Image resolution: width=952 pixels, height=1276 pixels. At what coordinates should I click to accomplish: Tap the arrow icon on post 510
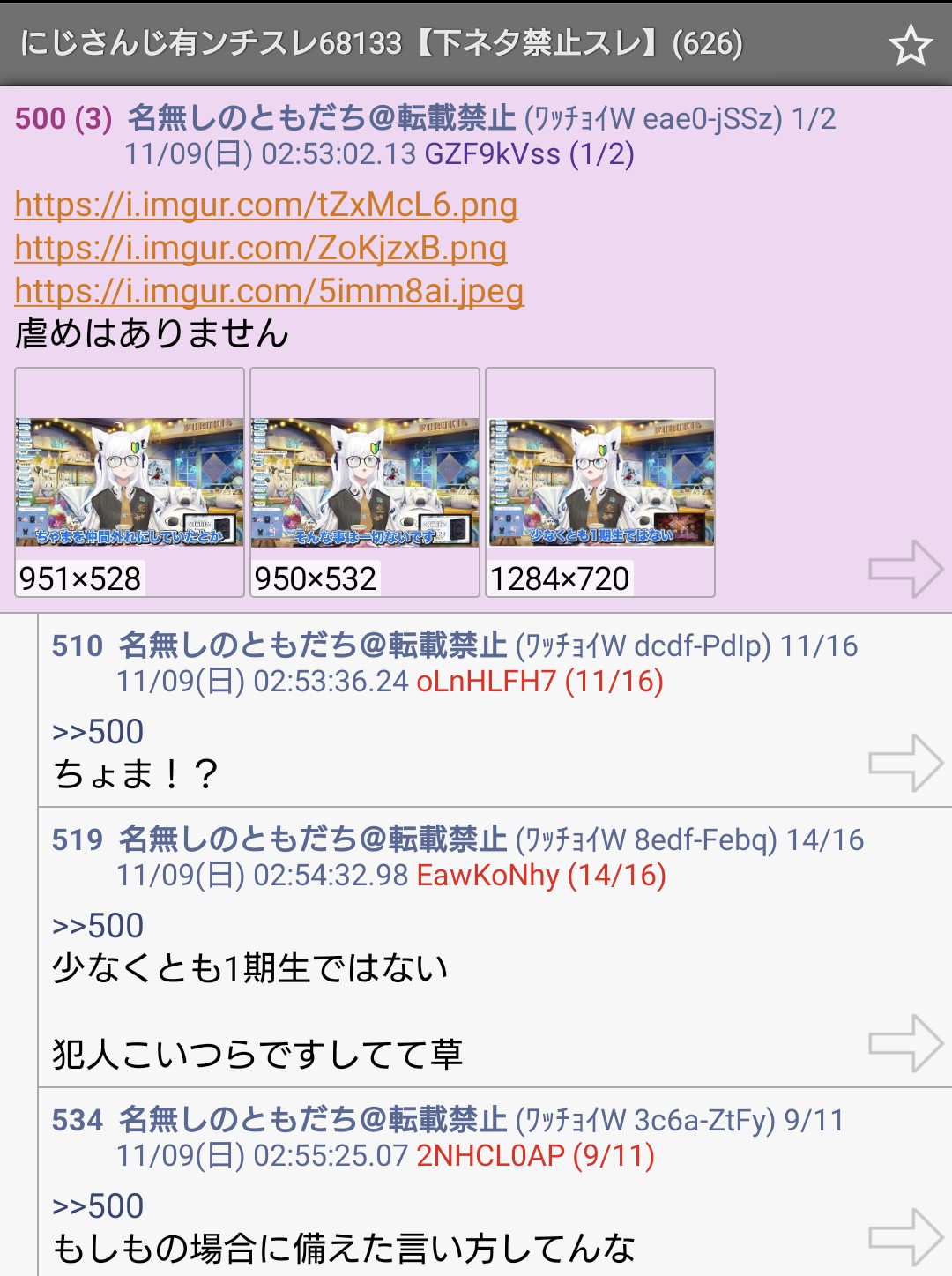[905, 763]
